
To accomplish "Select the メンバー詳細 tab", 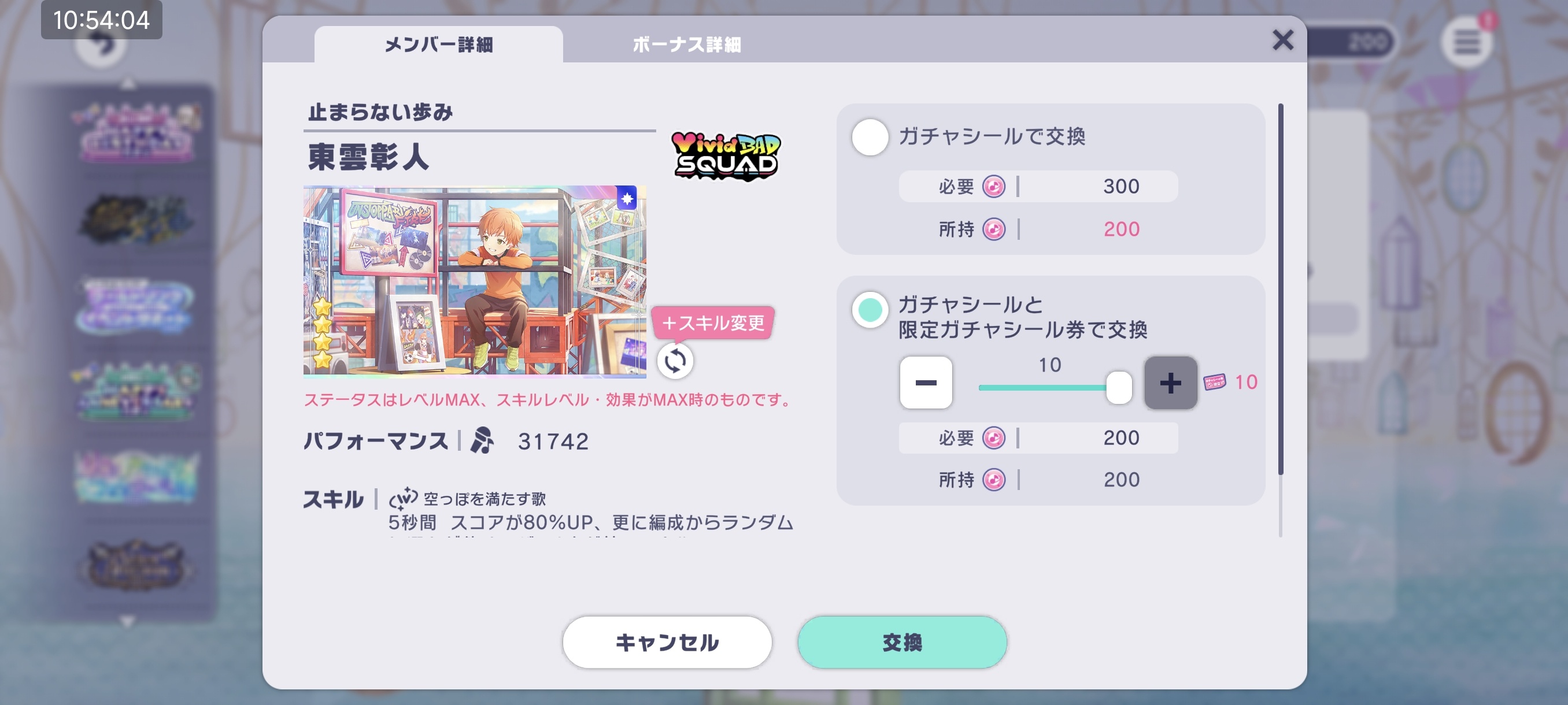I will pos(438,44).
